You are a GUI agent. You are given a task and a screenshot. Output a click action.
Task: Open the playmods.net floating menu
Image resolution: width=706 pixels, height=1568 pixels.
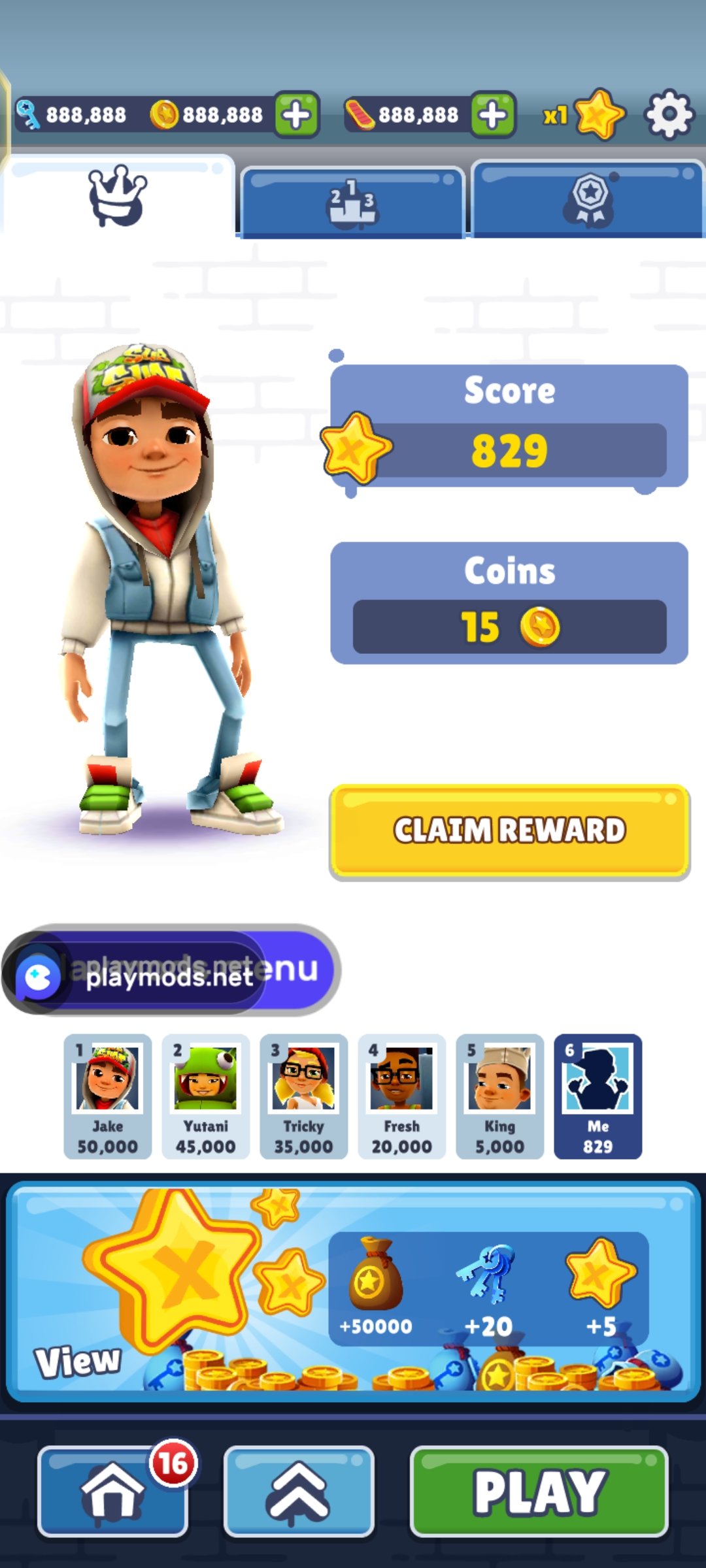click(x=170, y=971)
